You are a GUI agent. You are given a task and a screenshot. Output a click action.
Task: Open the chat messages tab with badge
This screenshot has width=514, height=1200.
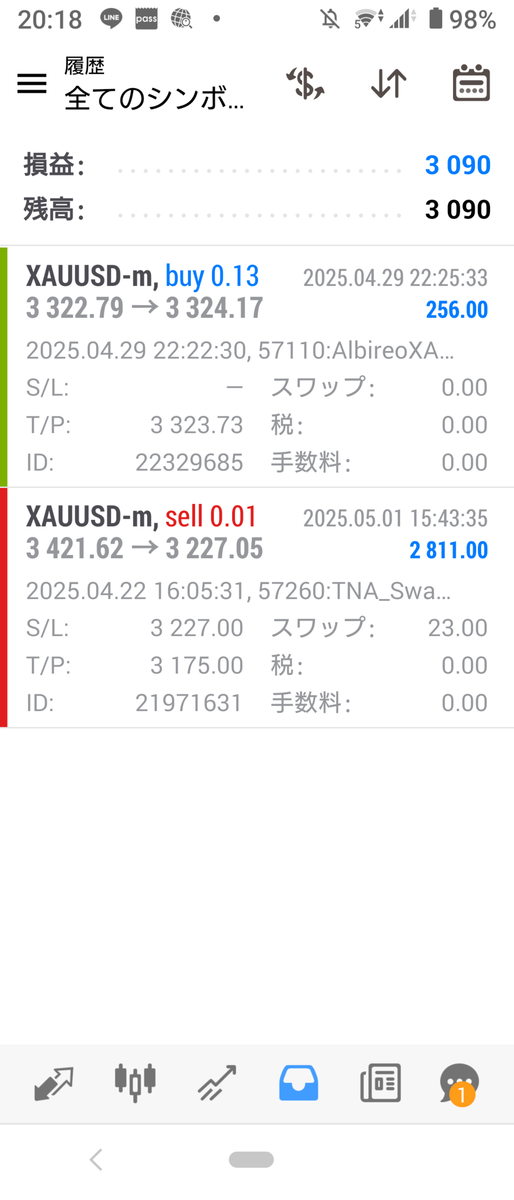click(x=459, y=1084)
